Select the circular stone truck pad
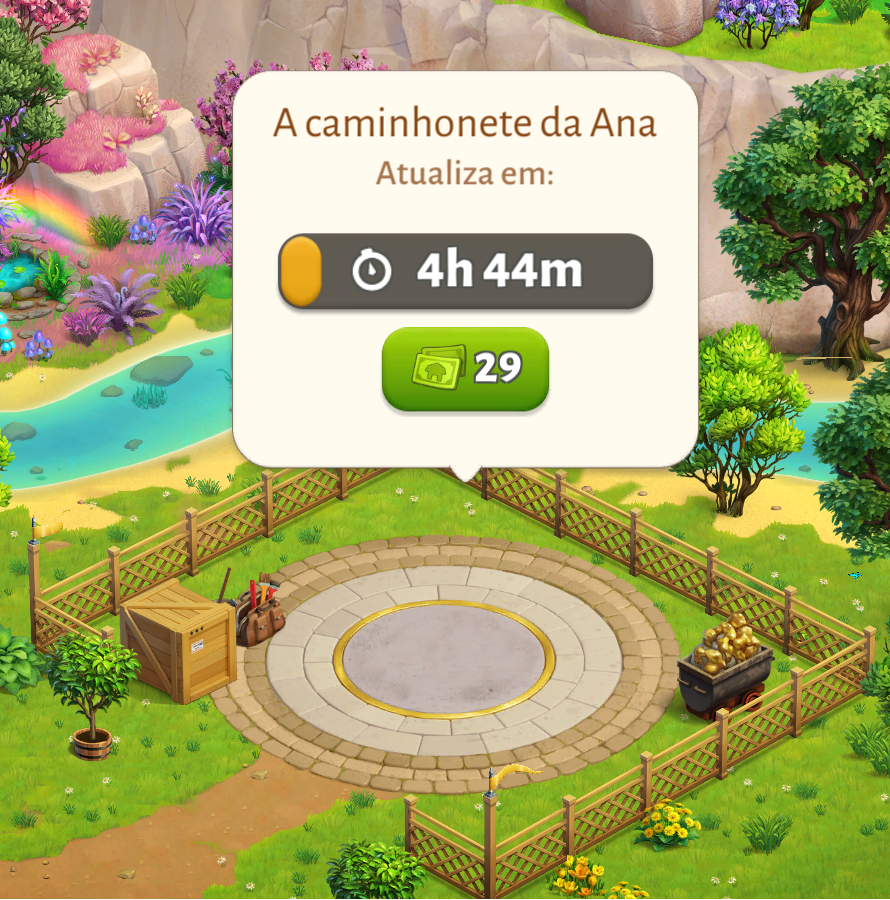Viewport: 890px width, 900px height. pyautogui.click(x=445, y=659)
